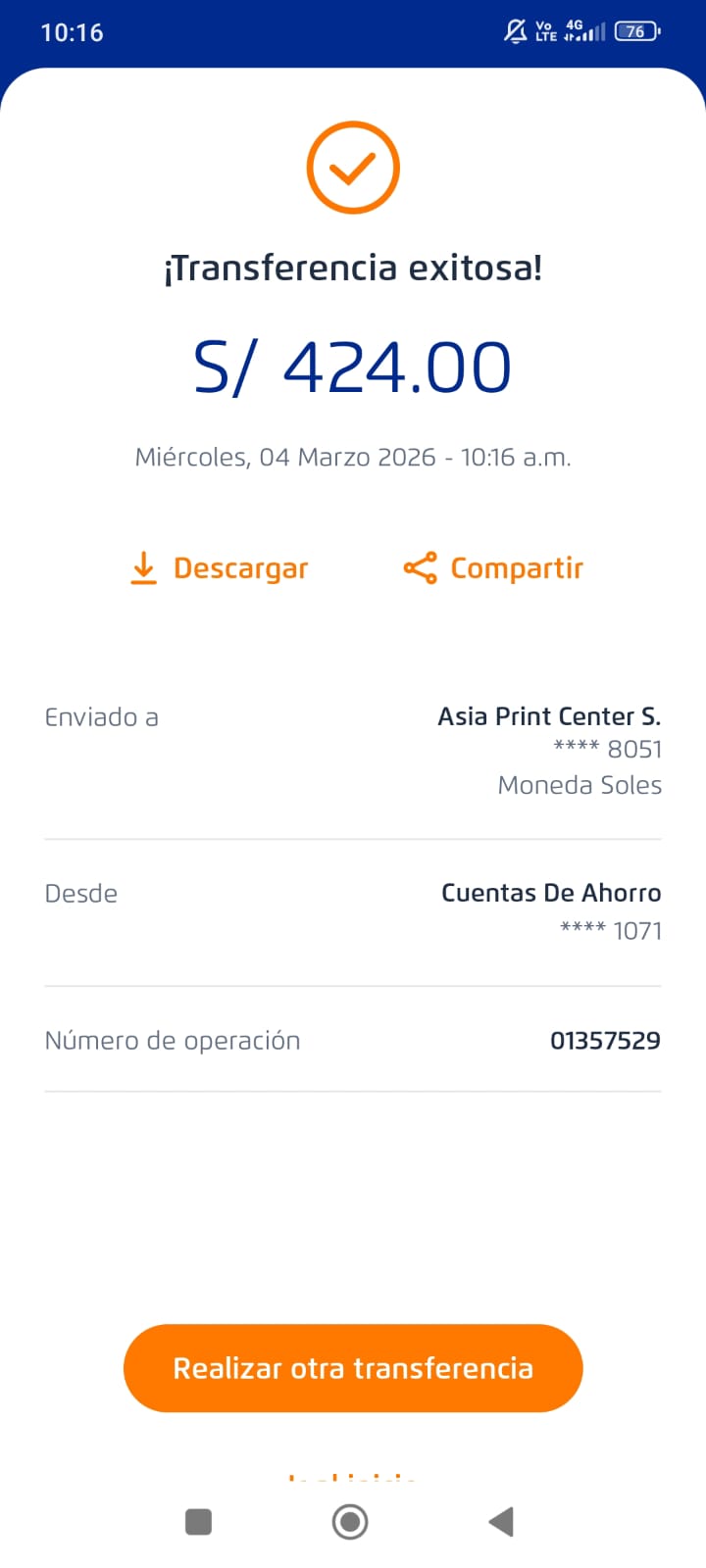Tap Realizar otra transferencia

pos(353,1368)
